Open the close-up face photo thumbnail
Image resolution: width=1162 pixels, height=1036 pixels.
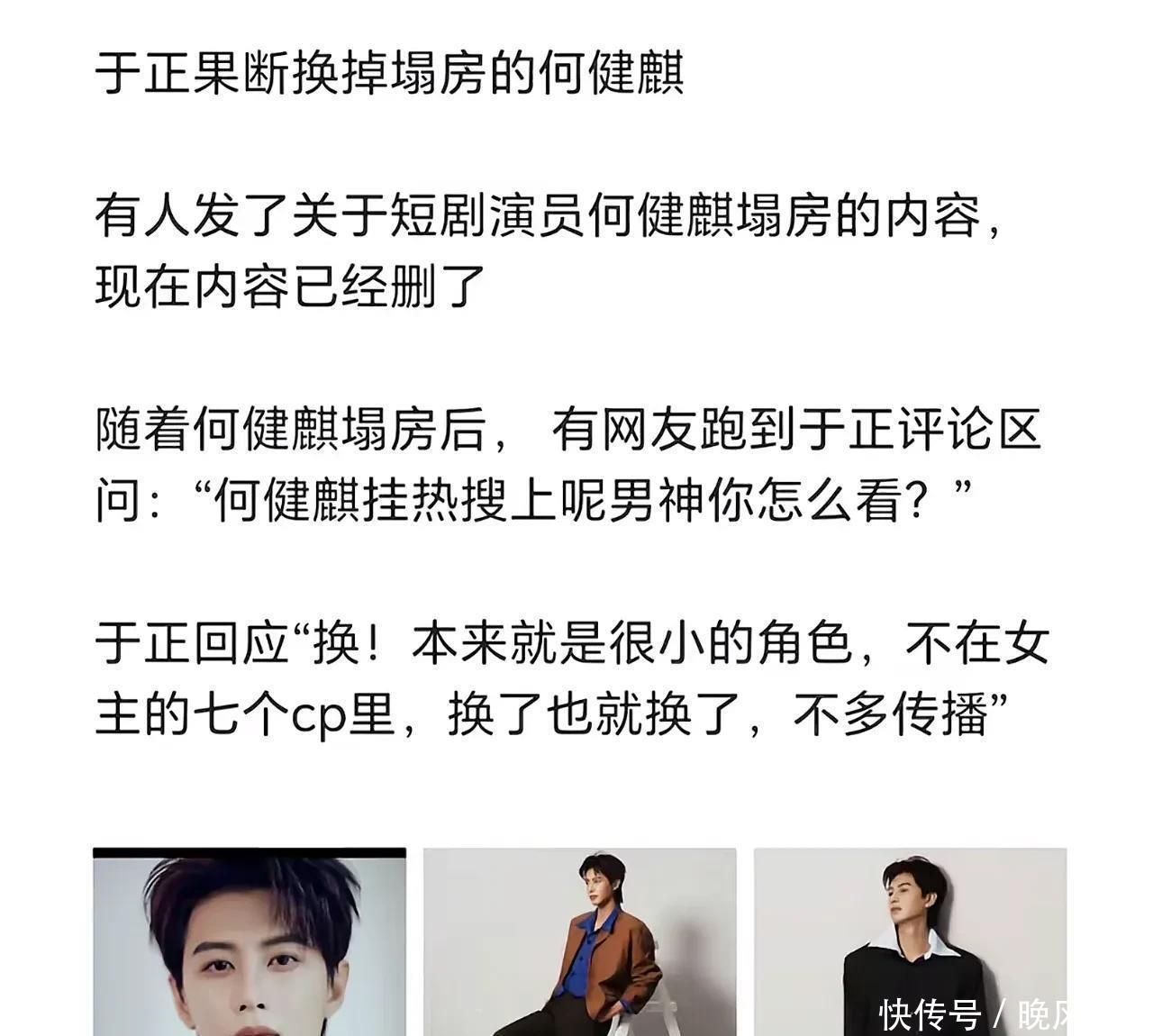(250, 941)
